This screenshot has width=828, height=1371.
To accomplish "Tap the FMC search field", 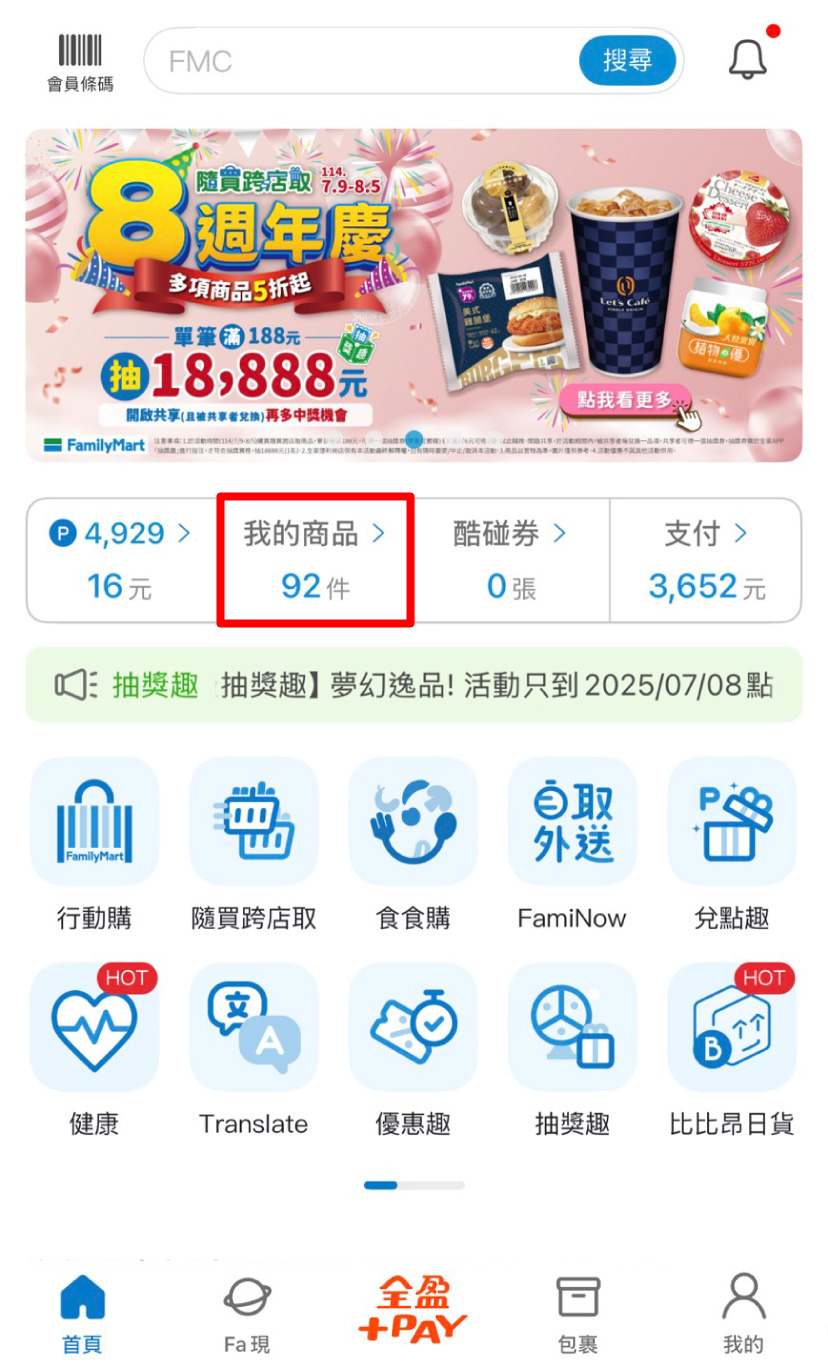I will coord(360,61).
